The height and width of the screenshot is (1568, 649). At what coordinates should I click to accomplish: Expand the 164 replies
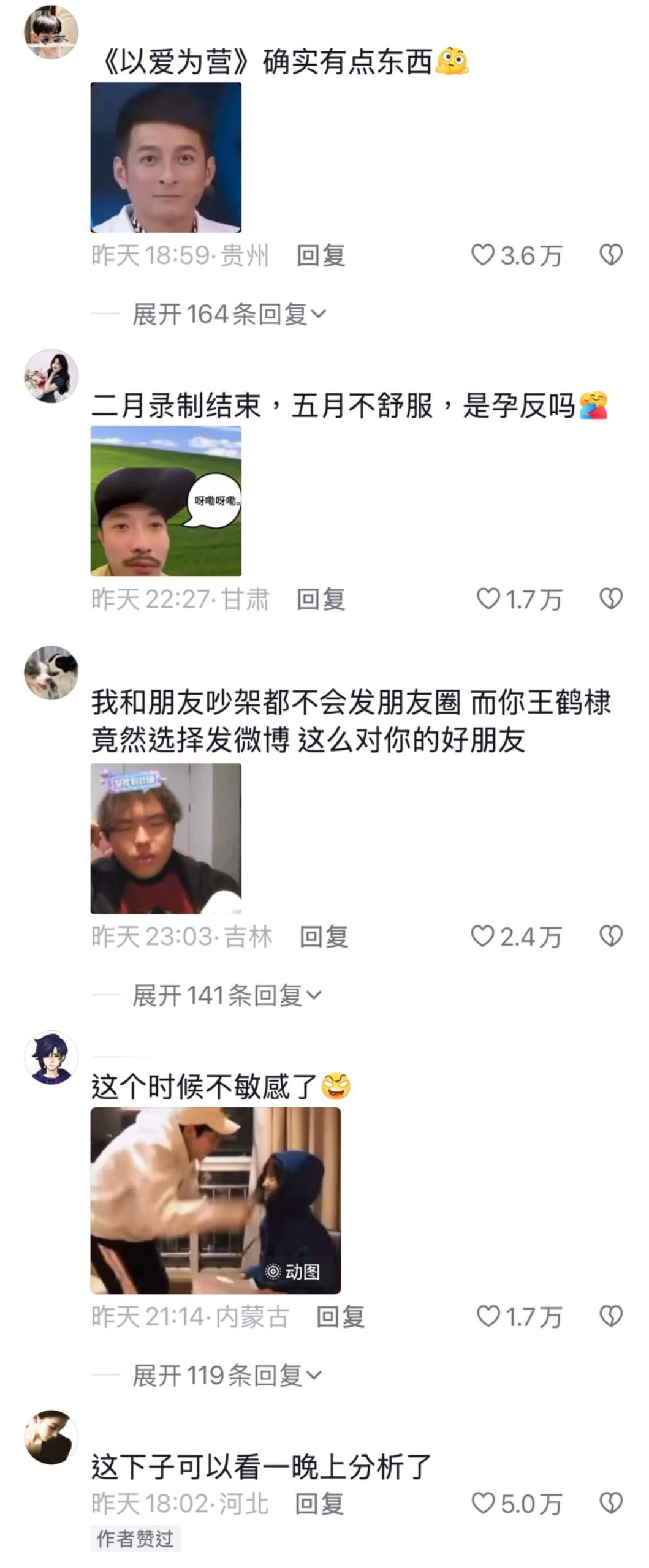(x=229, y=314)
